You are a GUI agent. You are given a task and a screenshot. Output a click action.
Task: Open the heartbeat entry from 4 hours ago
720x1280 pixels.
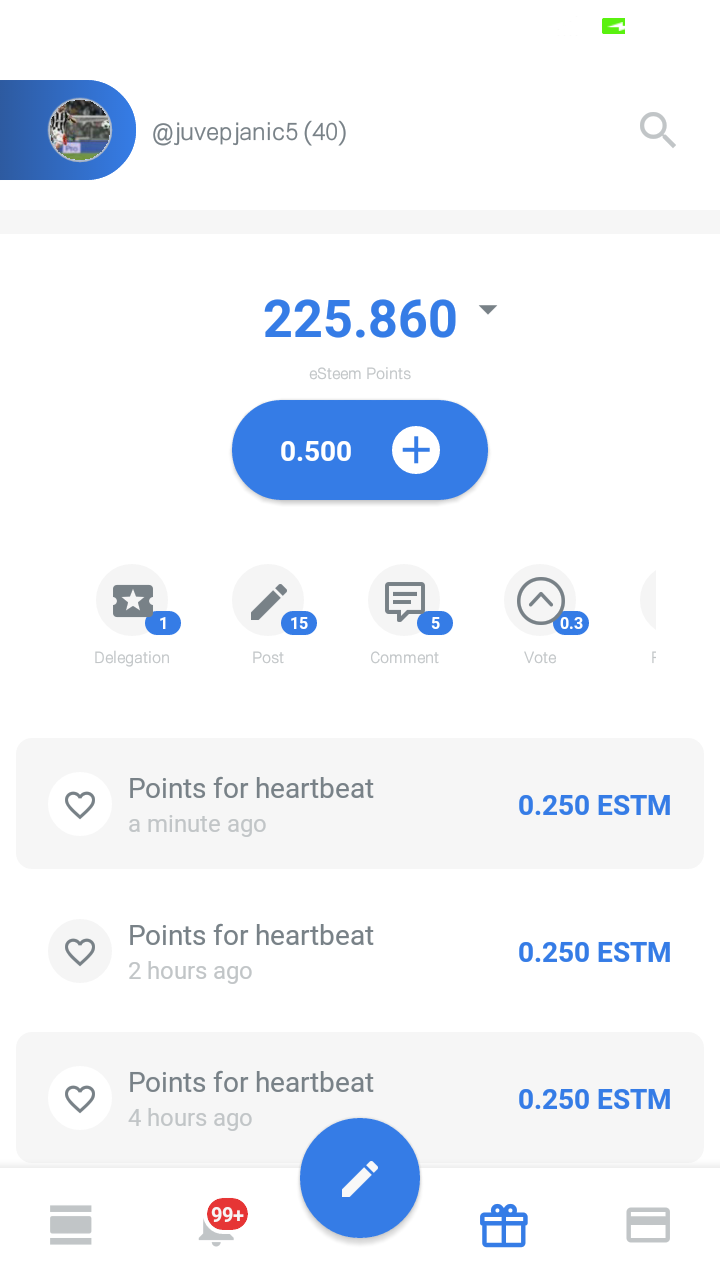(x=360, y=1098)
